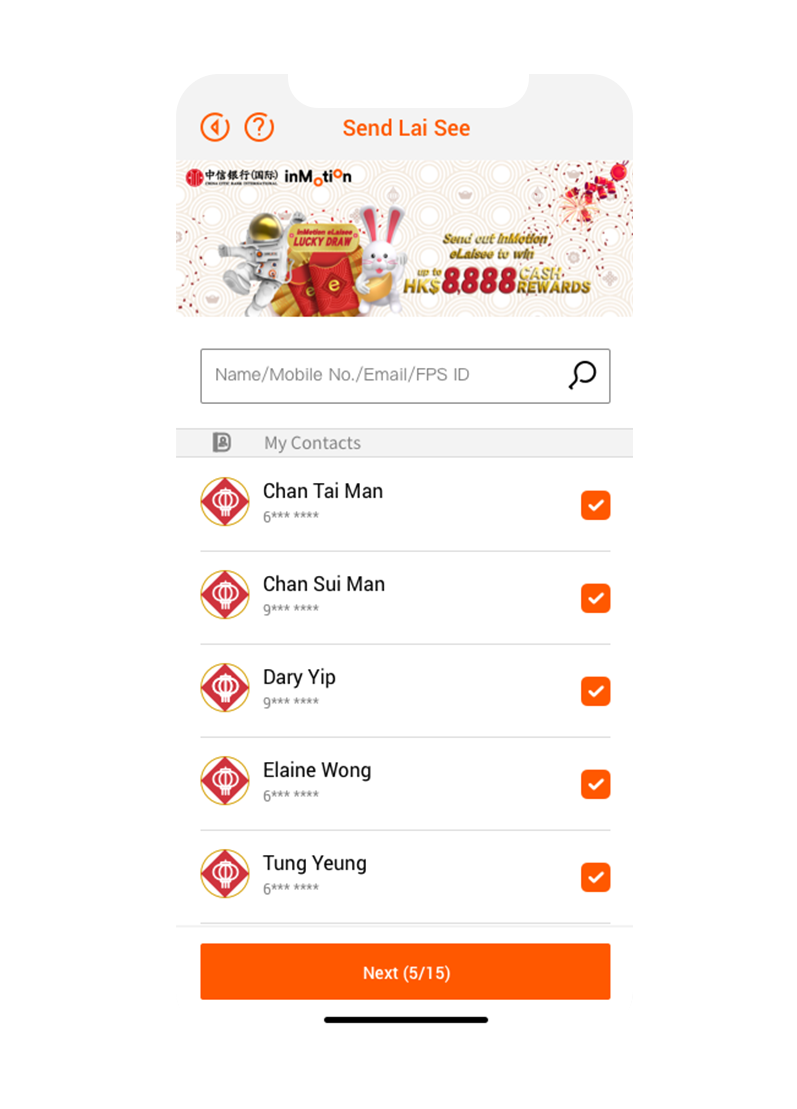Open the help question mark icon
This screenshot has width=797, height=1109.
click(x=259, y=128)
